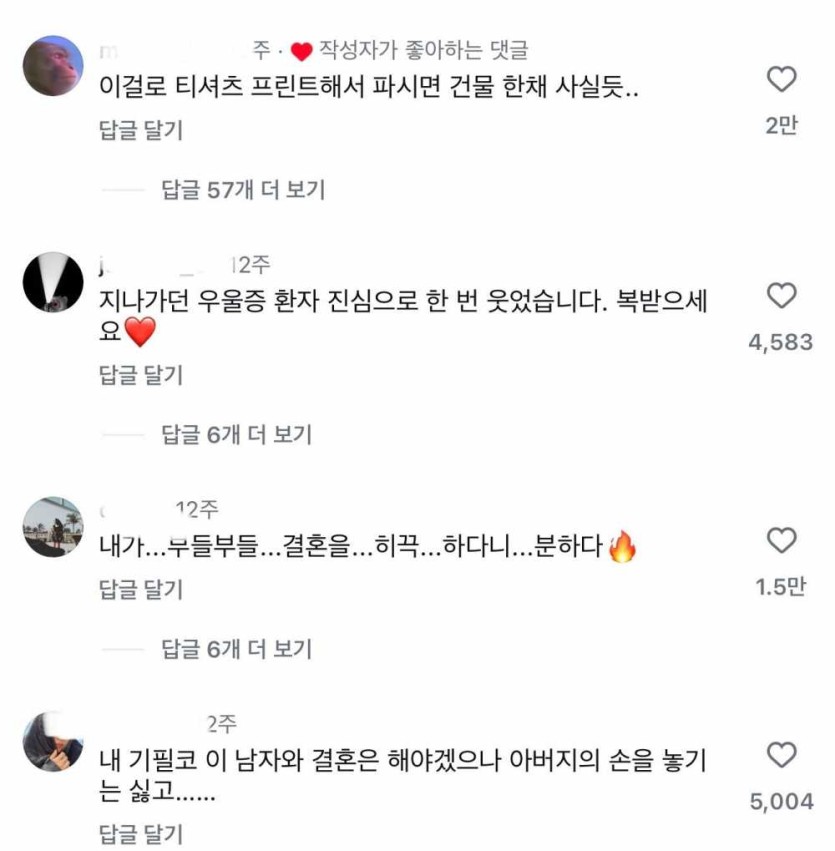This screenshot has width=835, height=851.
Task: Like the 아버지의 손을 놓기는 싫고 comment
Action: pyautogui.click(x=781, y=755)
